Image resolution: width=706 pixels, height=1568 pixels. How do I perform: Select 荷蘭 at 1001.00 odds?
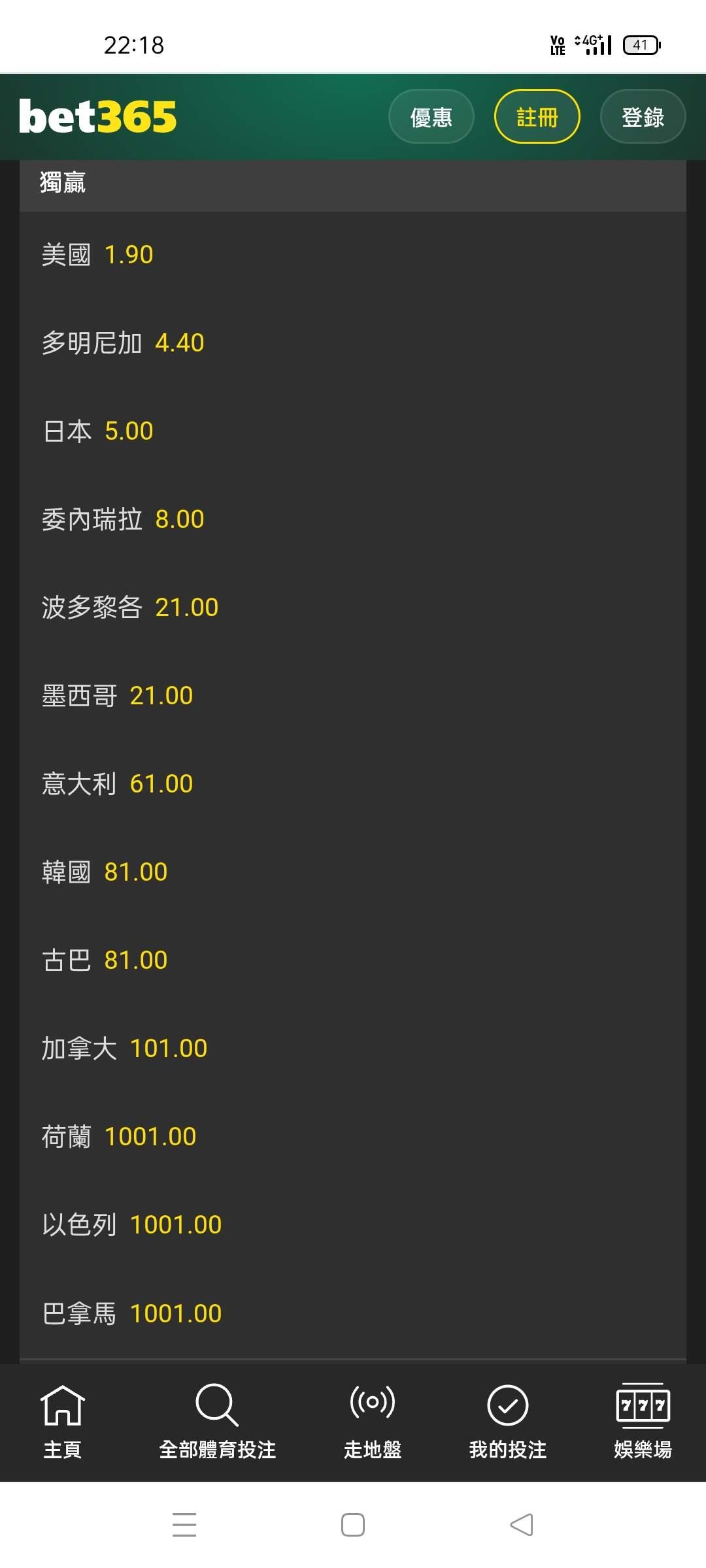(x=119, y=1137)
